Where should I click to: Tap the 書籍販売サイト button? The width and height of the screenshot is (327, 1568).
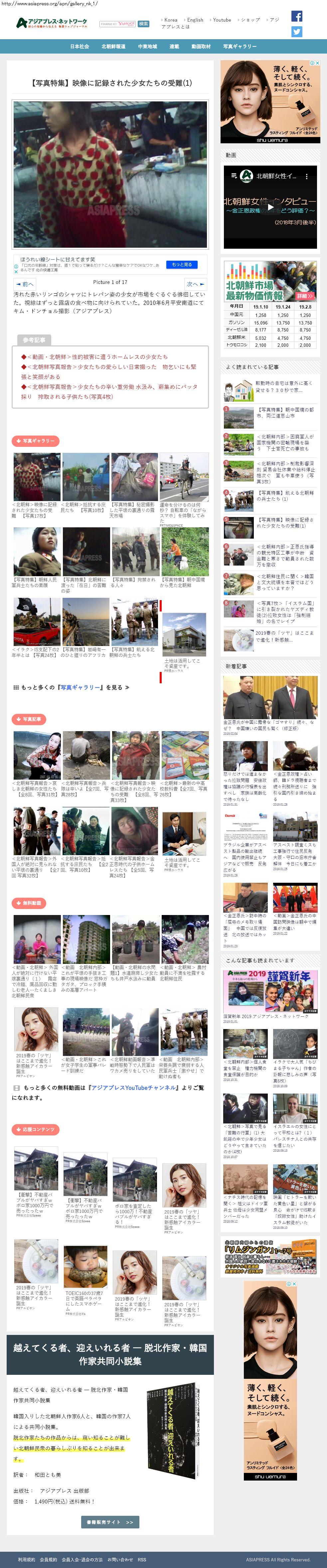[x=109, y=1522]
